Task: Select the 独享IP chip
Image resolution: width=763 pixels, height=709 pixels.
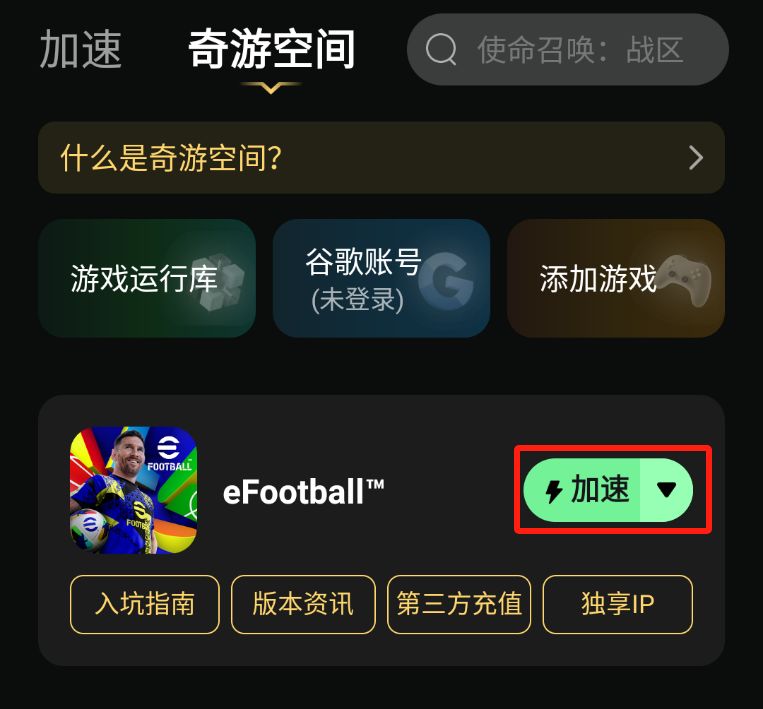Action: coord(617,604)
